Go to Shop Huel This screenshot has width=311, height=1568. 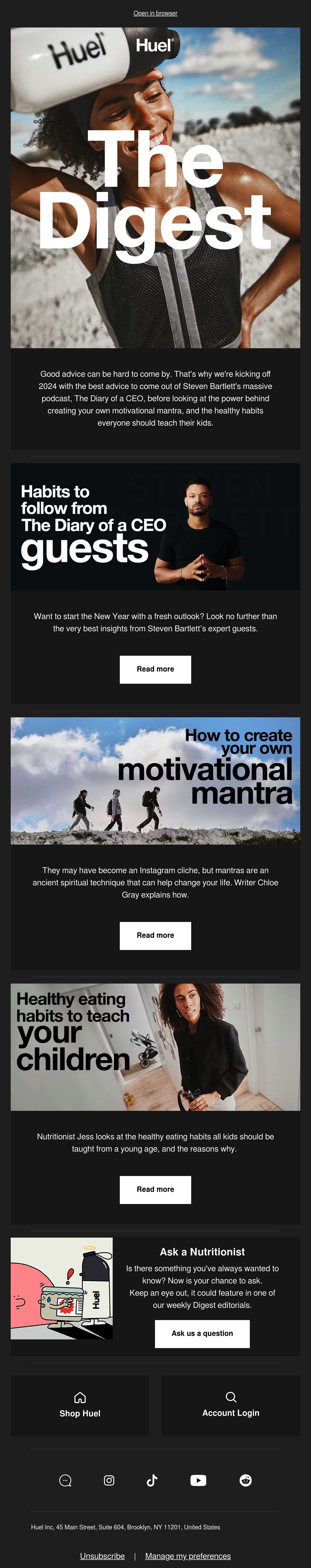coord(80,1406)
